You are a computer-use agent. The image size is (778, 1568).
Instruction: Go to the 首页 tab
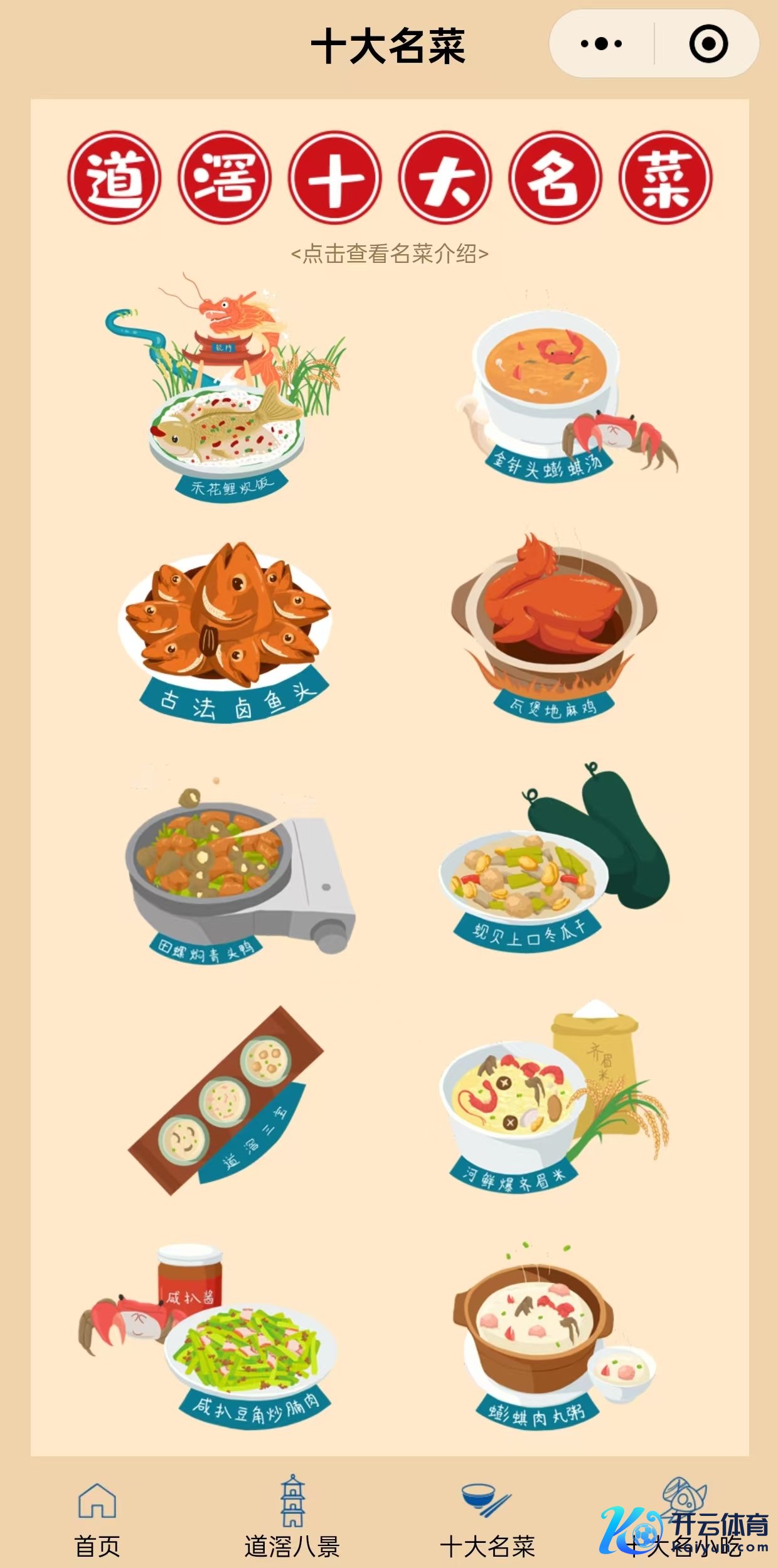click(97, 1520)
